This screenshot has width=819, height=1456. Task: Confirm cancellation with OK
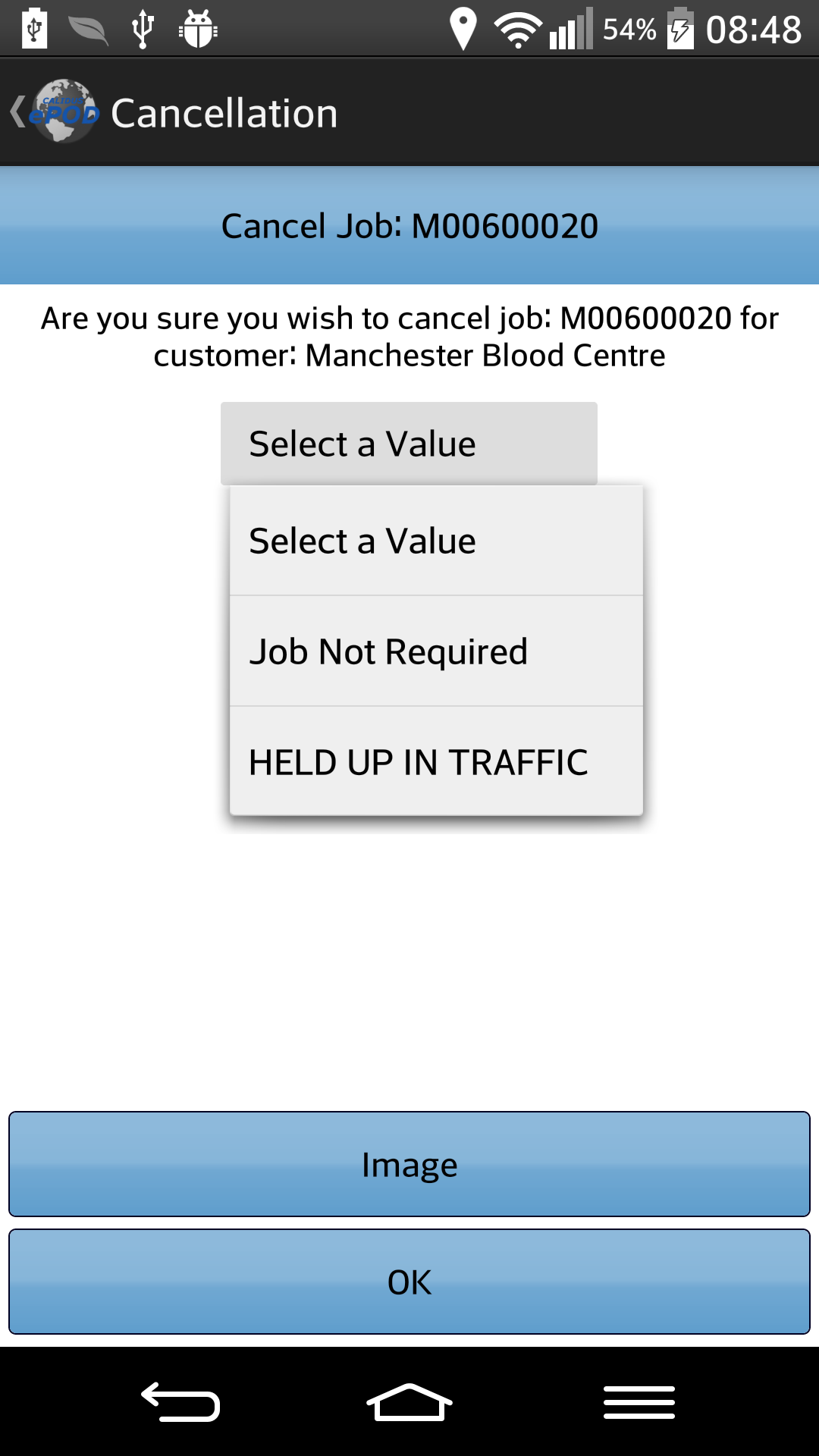(409, 1282)
